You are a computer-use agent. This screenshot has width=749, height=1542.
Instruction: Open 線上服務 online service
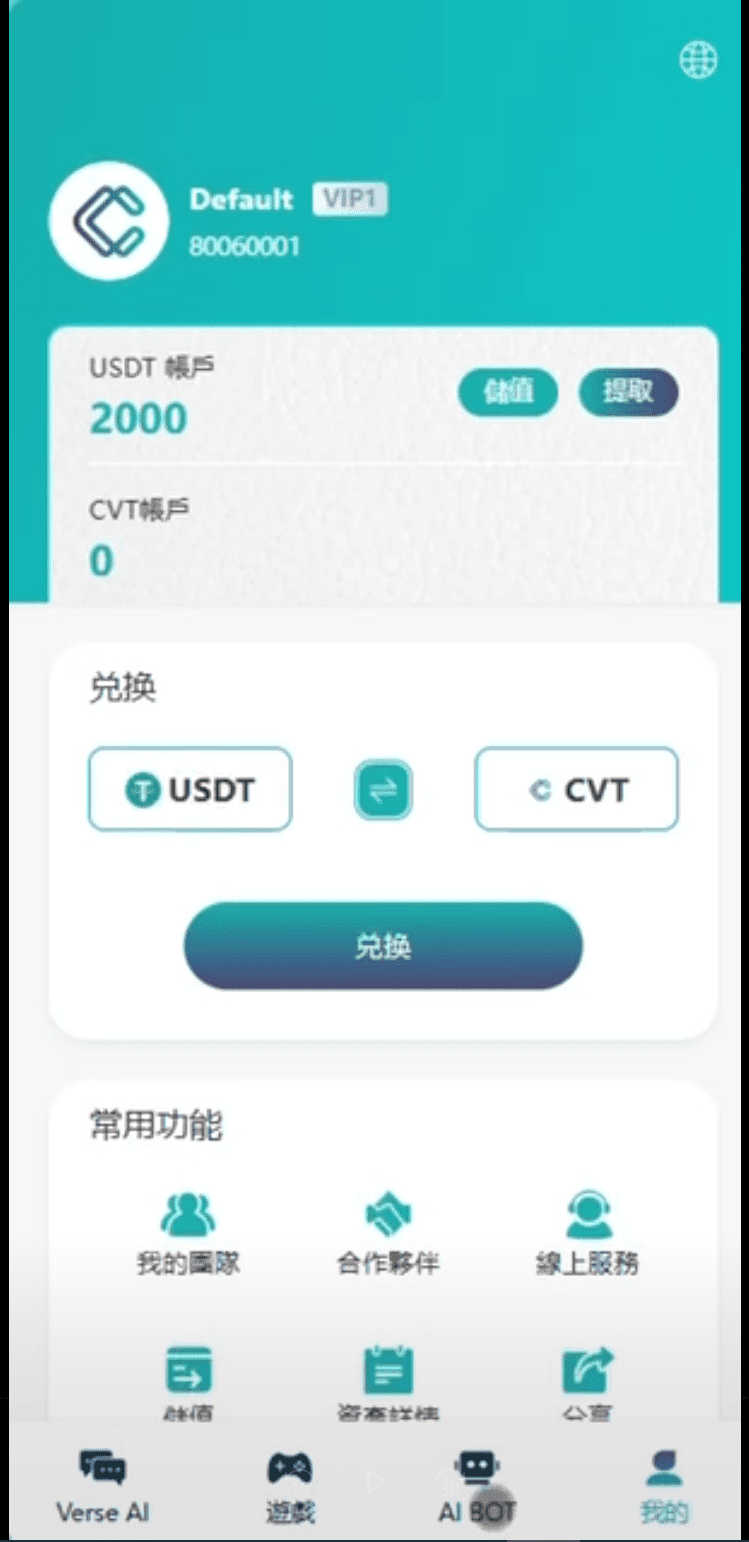click(588, 1233)
